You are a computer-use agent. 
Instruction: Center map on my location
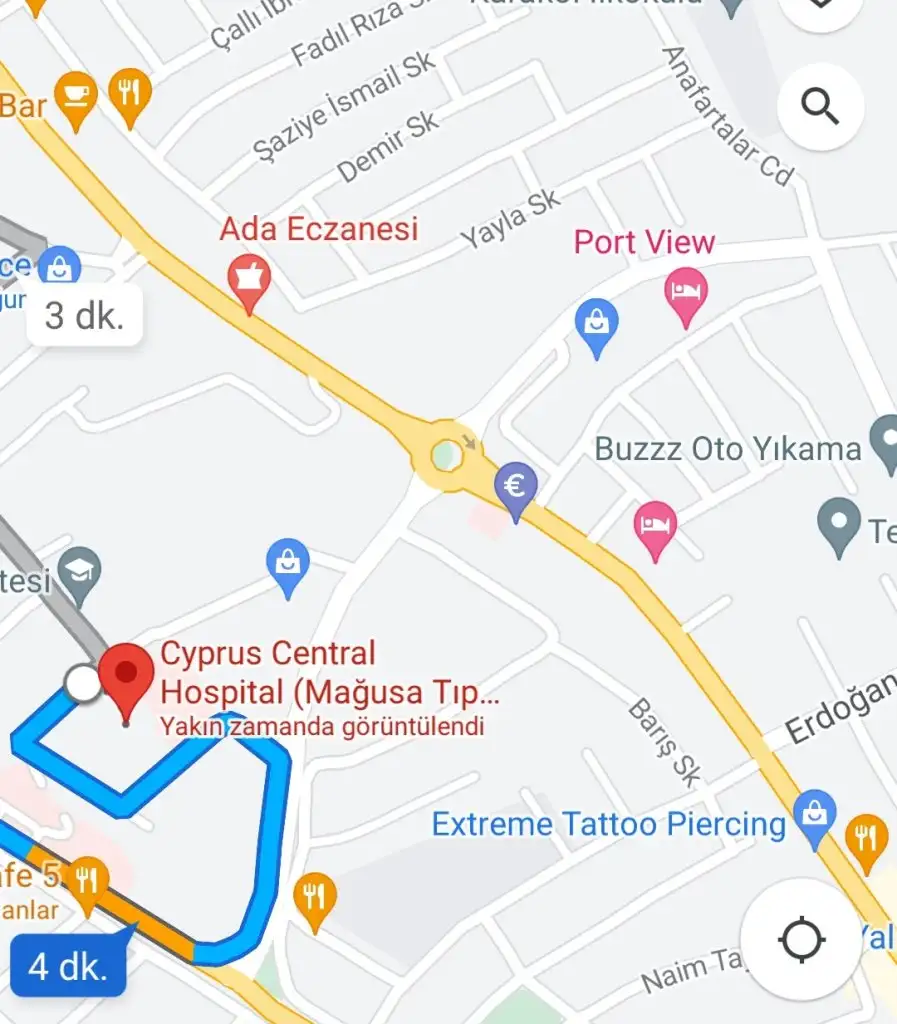[801, 939]
